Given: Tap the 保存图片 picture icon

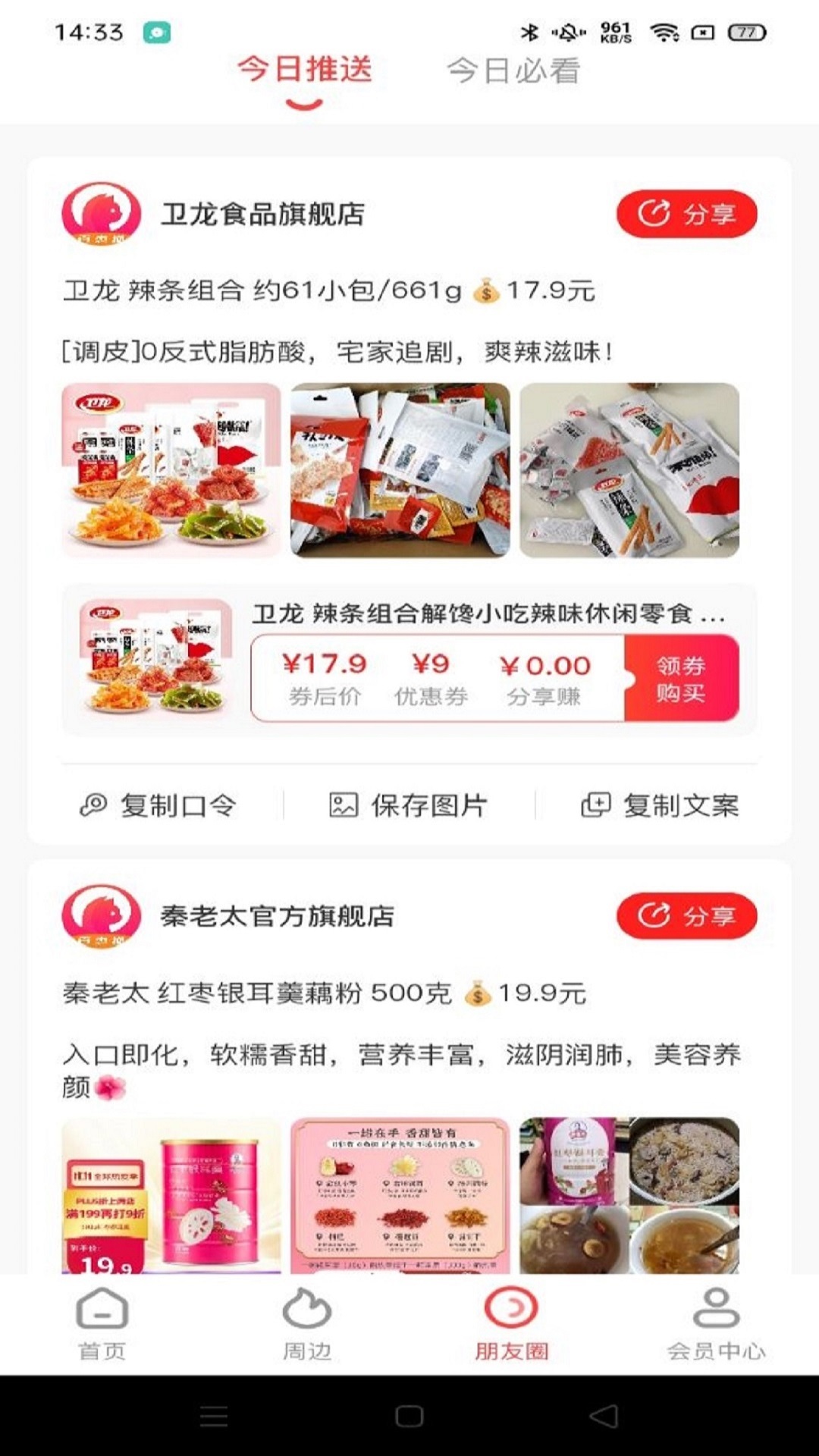Looking at the screenshot, I should point(345,806).
